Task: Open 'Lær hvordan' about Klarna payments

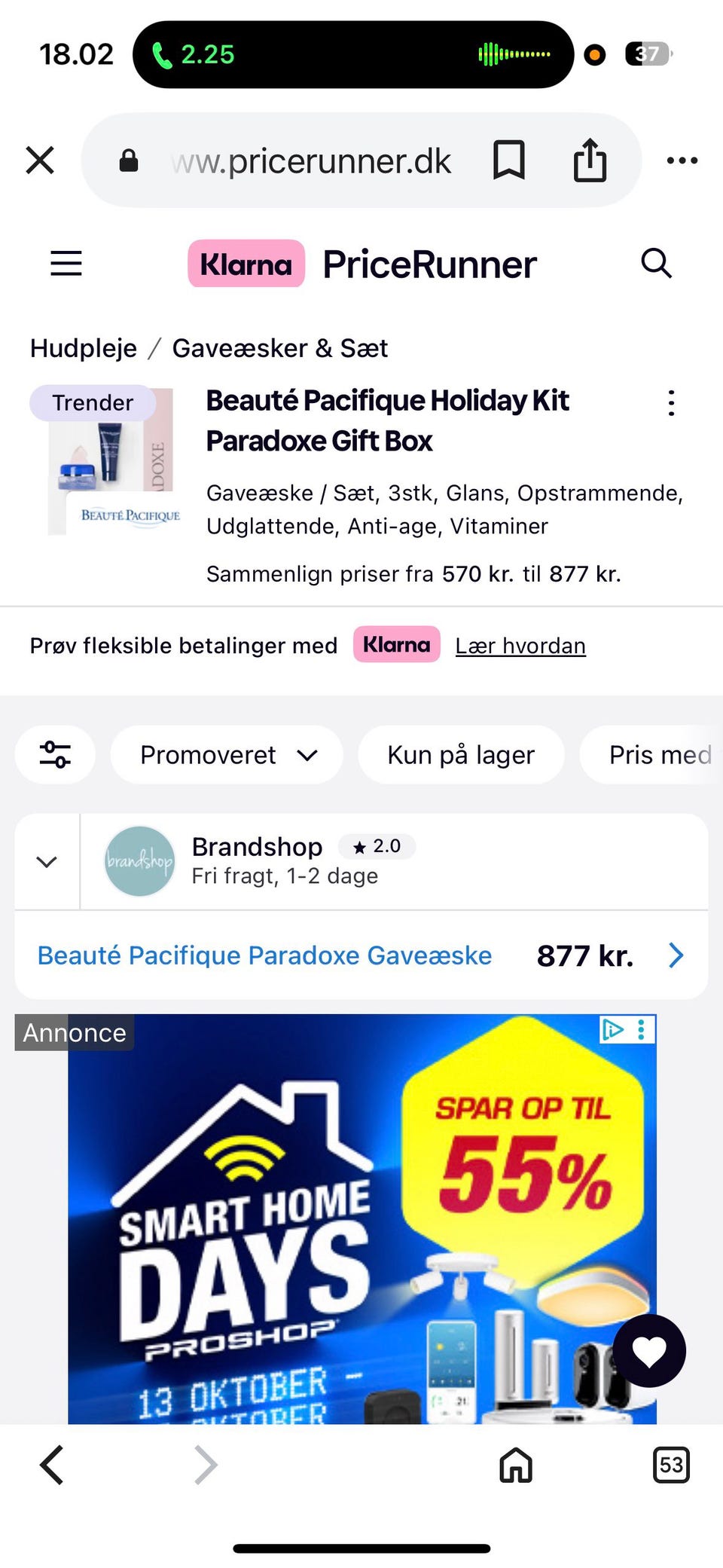Action: (520, 645)
